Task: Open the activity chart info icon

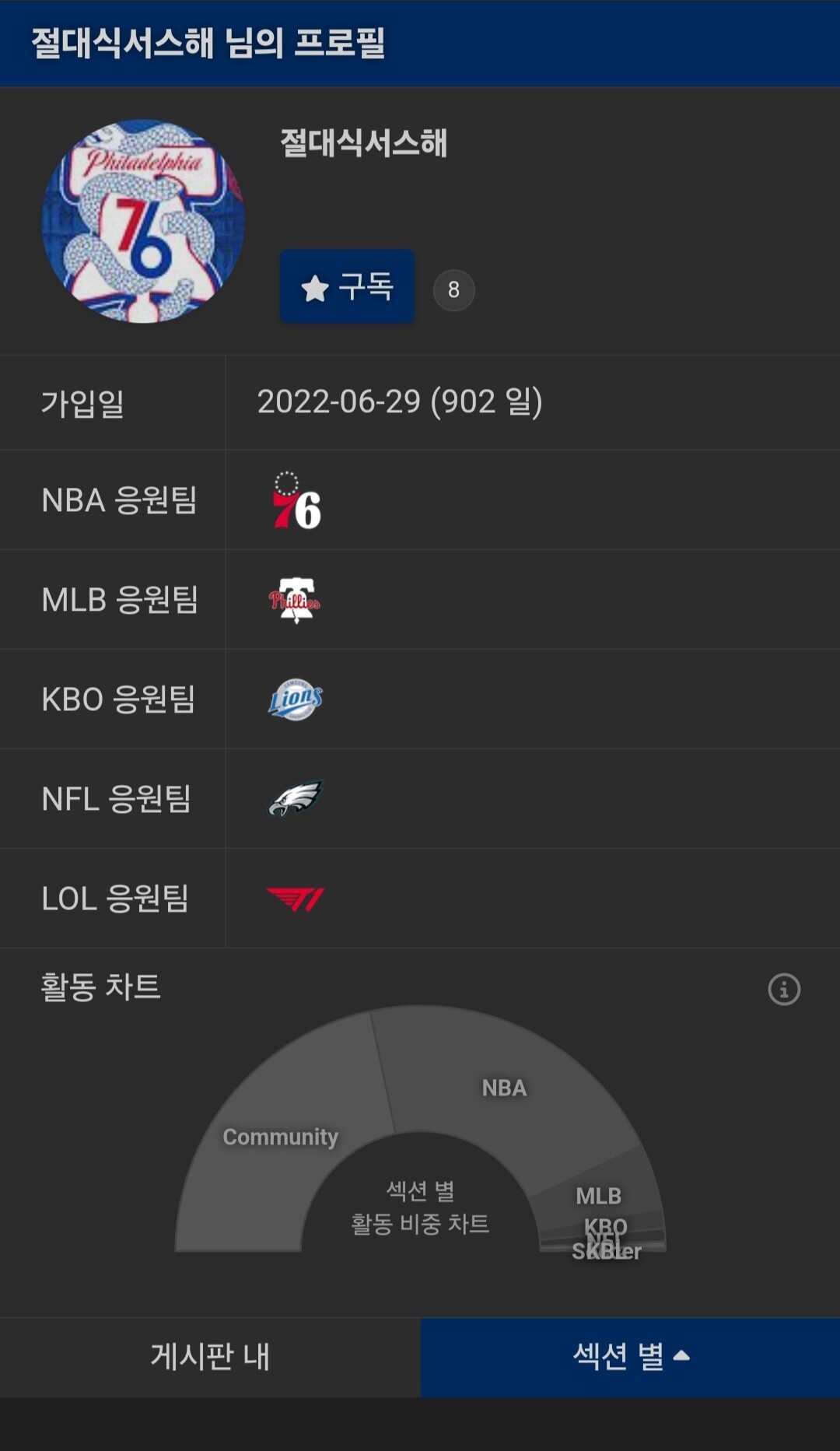Action: [783, 990]
